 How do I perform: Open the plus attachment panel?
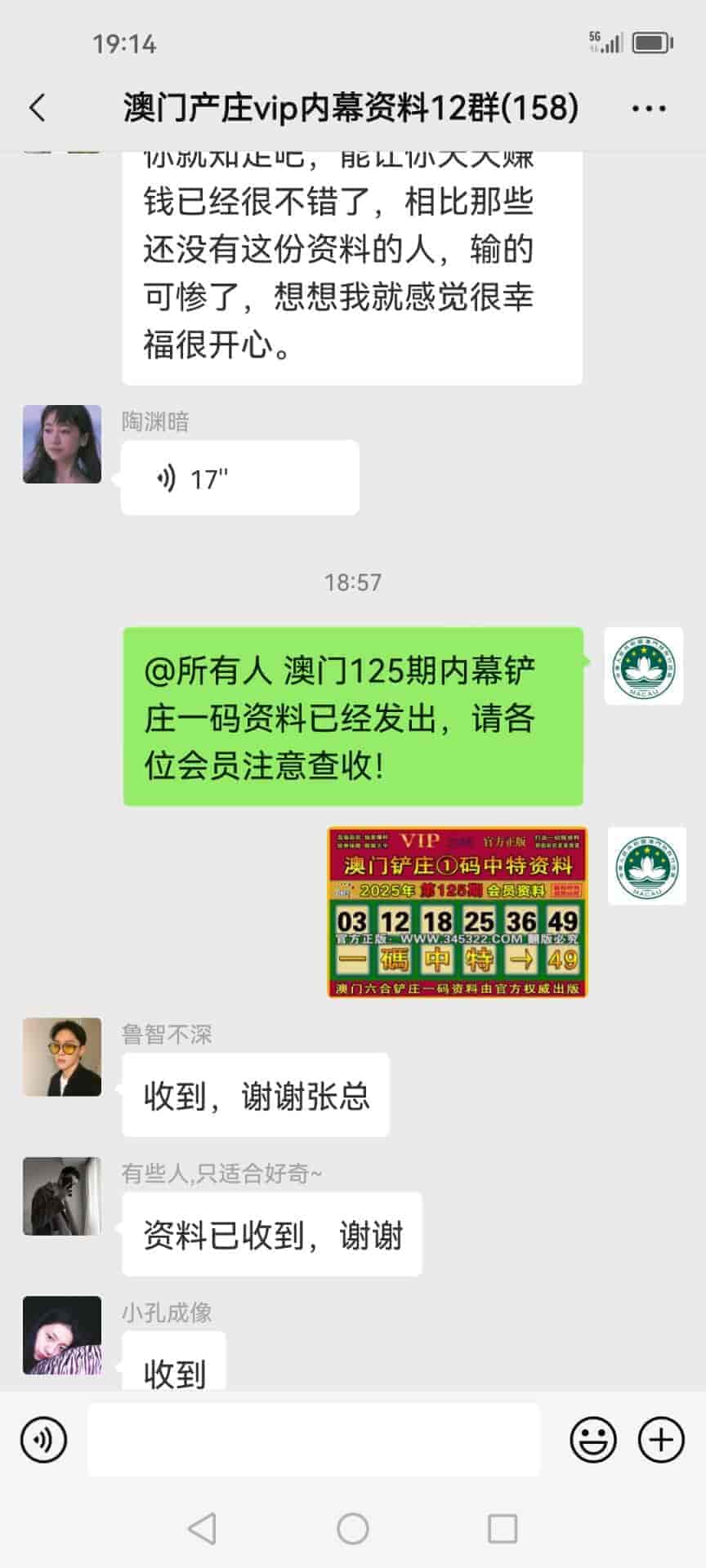660,1440
